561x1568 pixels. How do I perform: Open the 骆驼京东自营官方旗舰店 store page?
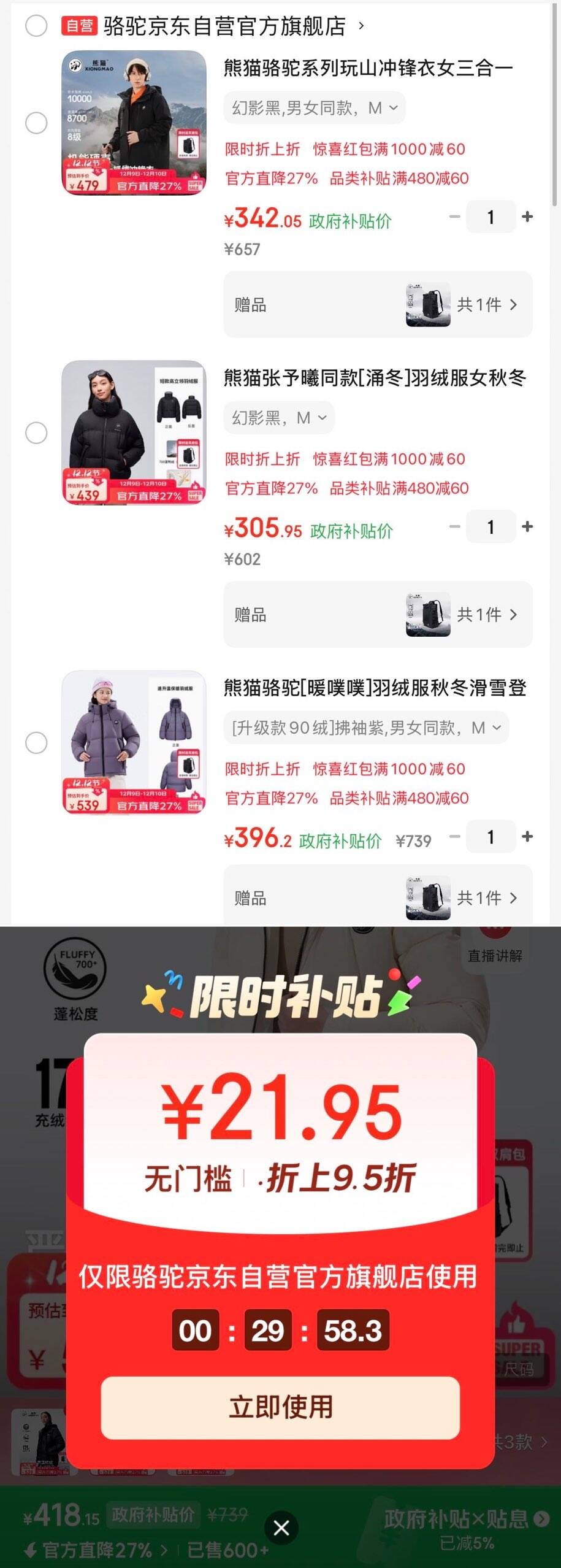click(224, 26)
